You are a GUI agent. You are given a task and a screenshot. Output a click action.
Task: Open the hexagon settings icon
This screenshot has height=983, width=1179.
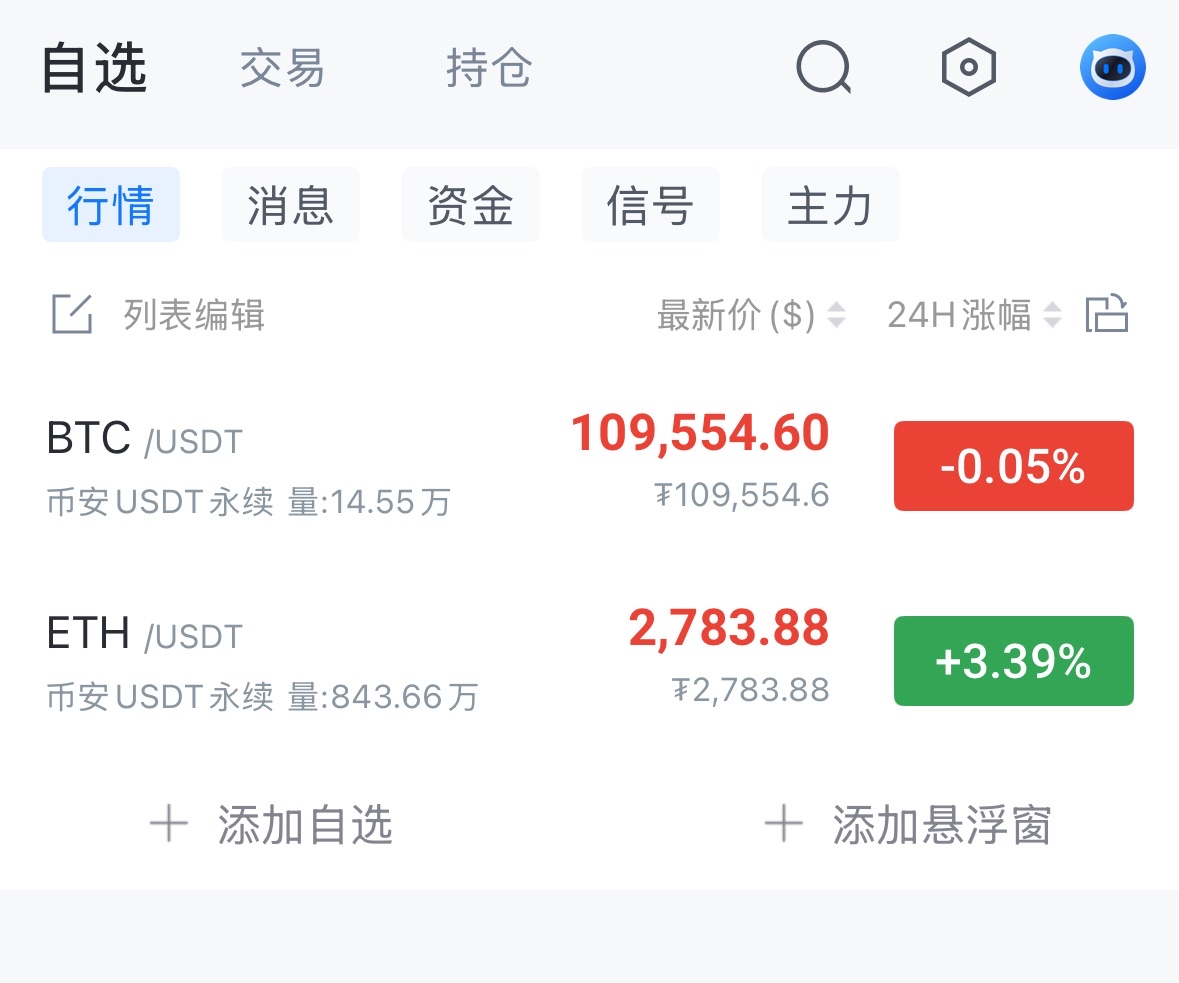pos(968,68)
